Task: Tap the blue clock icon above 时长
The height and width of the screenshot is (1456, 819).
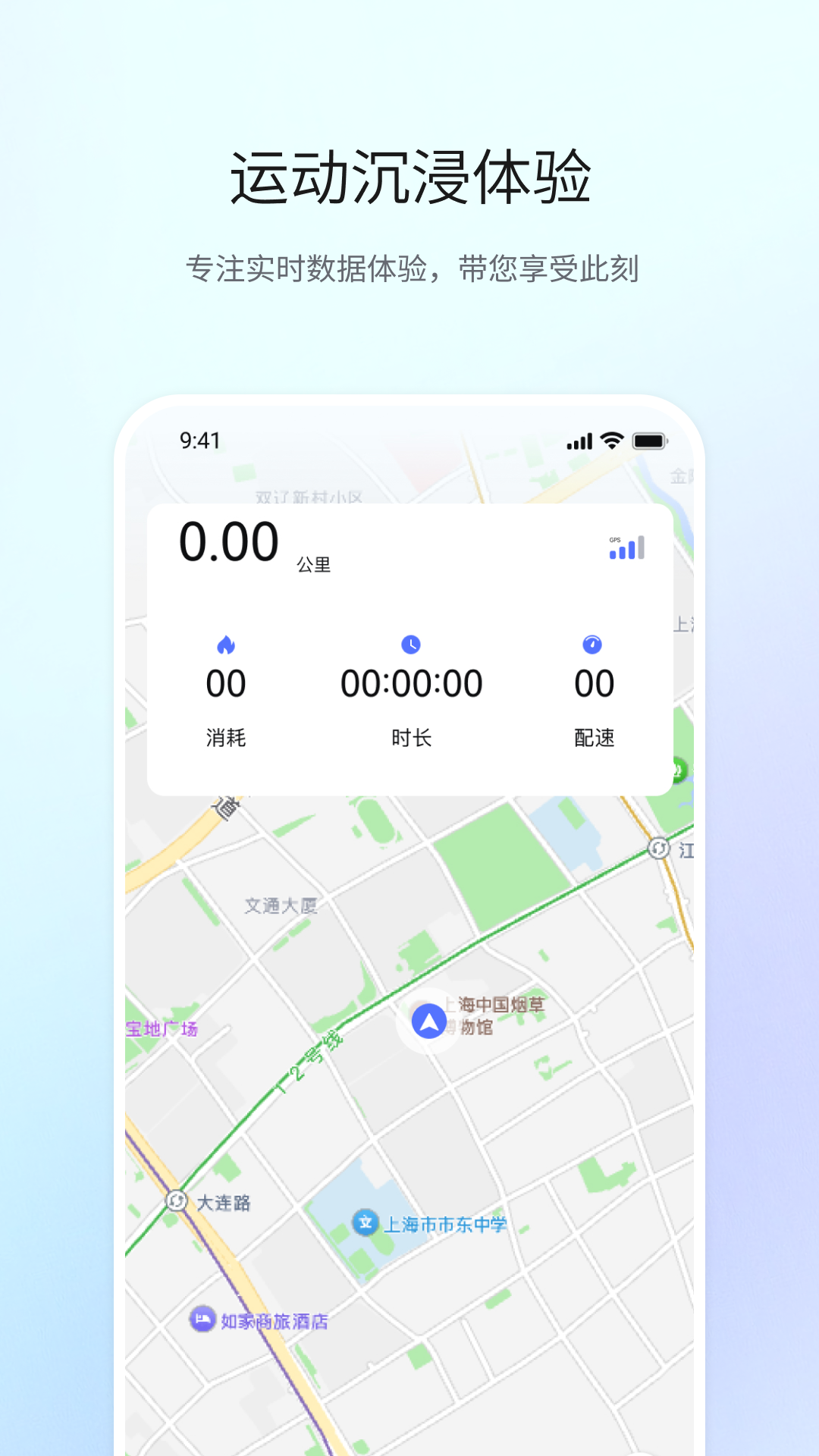Action: pos(409,644)
